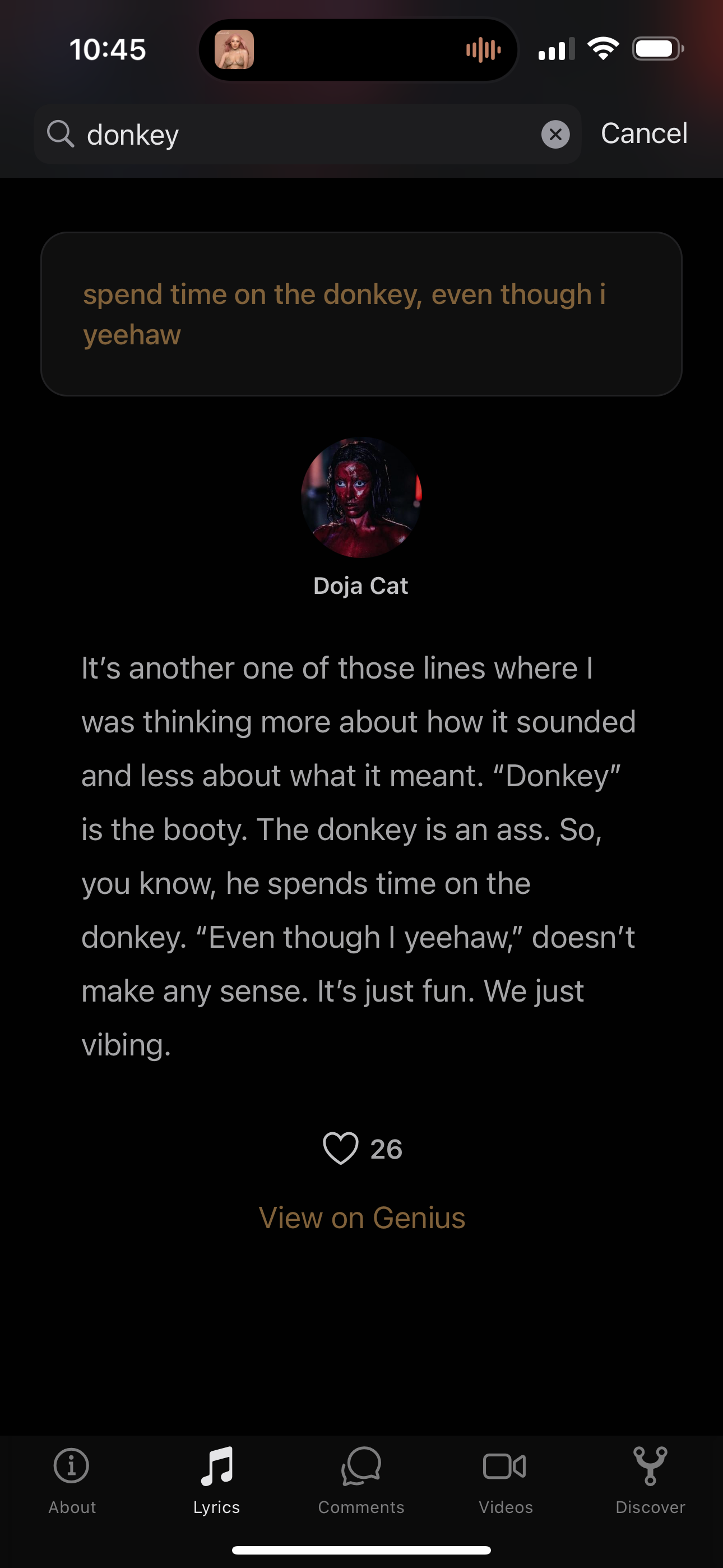The width and height of the screenshot is (723, 1568).
Task: Switch to the Discover tab
Action: pyautogui.click(x=650, y=1481)
